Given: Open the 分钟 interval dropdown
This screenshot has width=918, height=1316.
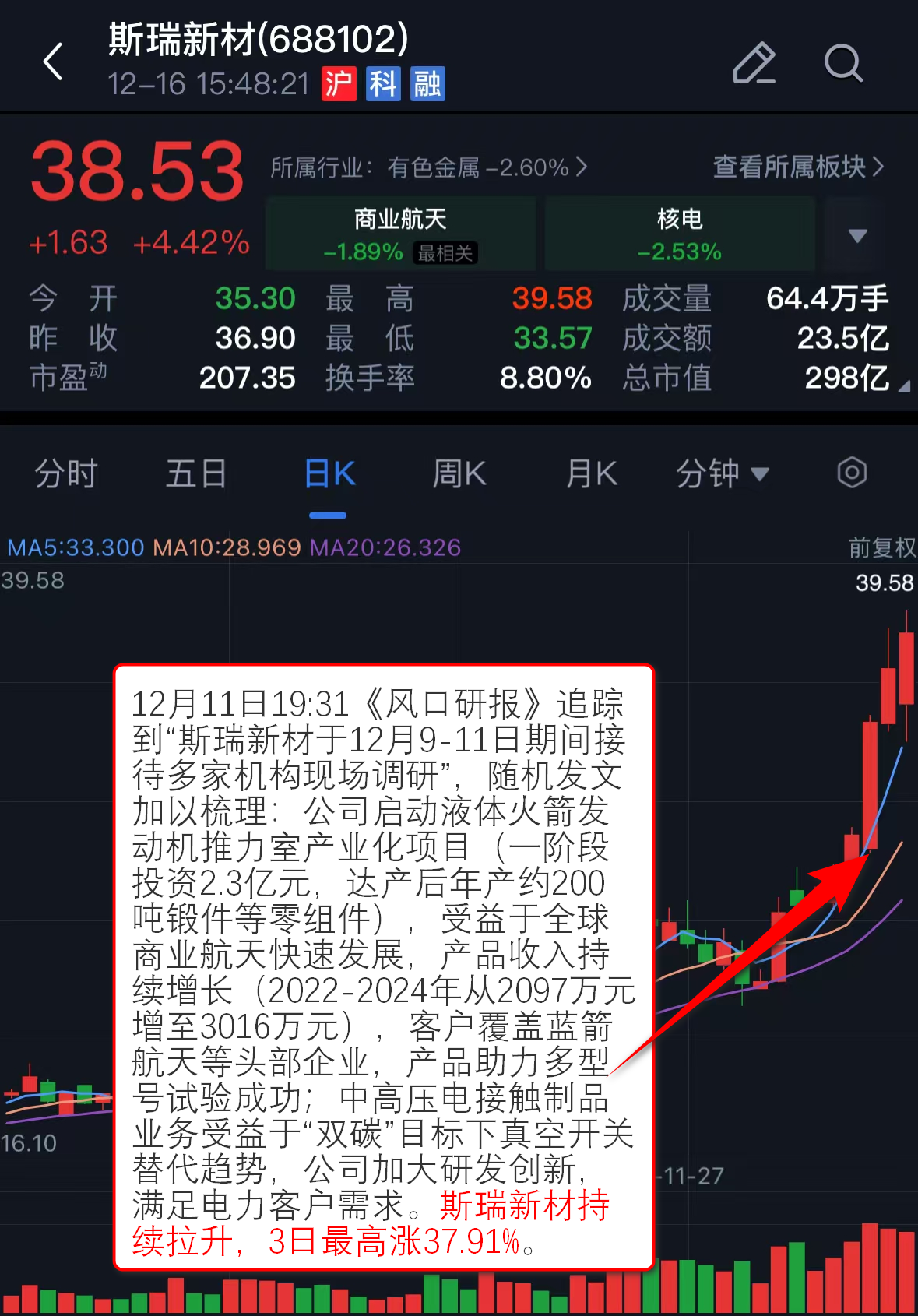Looking at the screenshot, I should click(722, 473).
